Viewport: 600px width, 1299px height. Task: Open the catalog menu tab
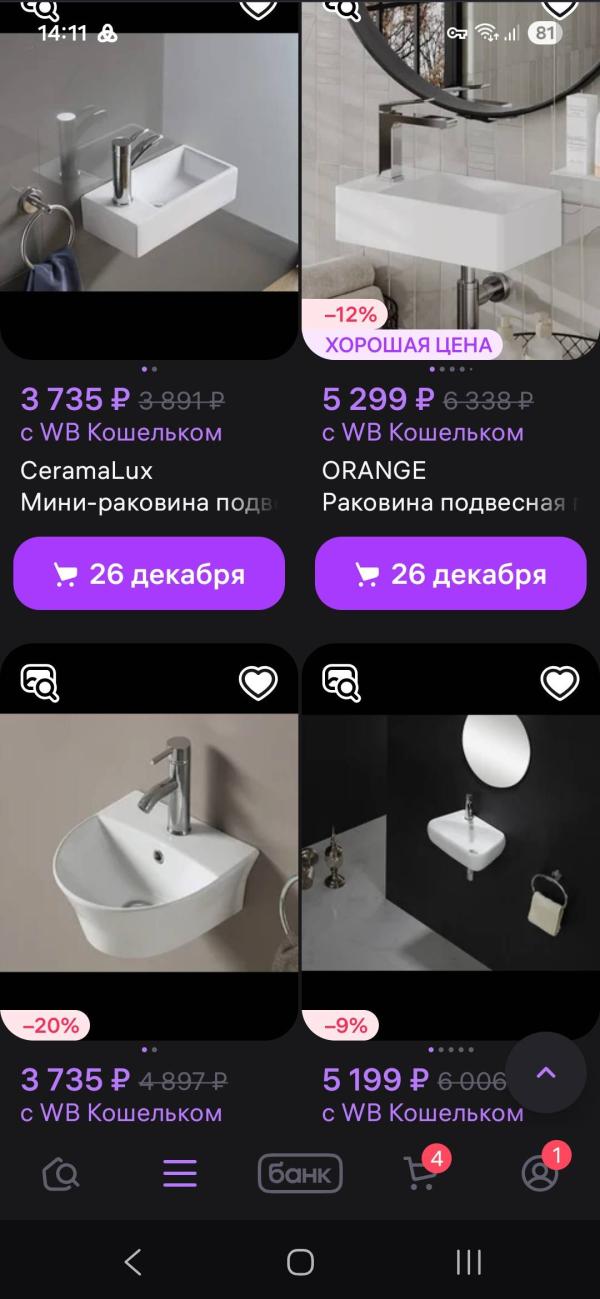click(180, 1174)
